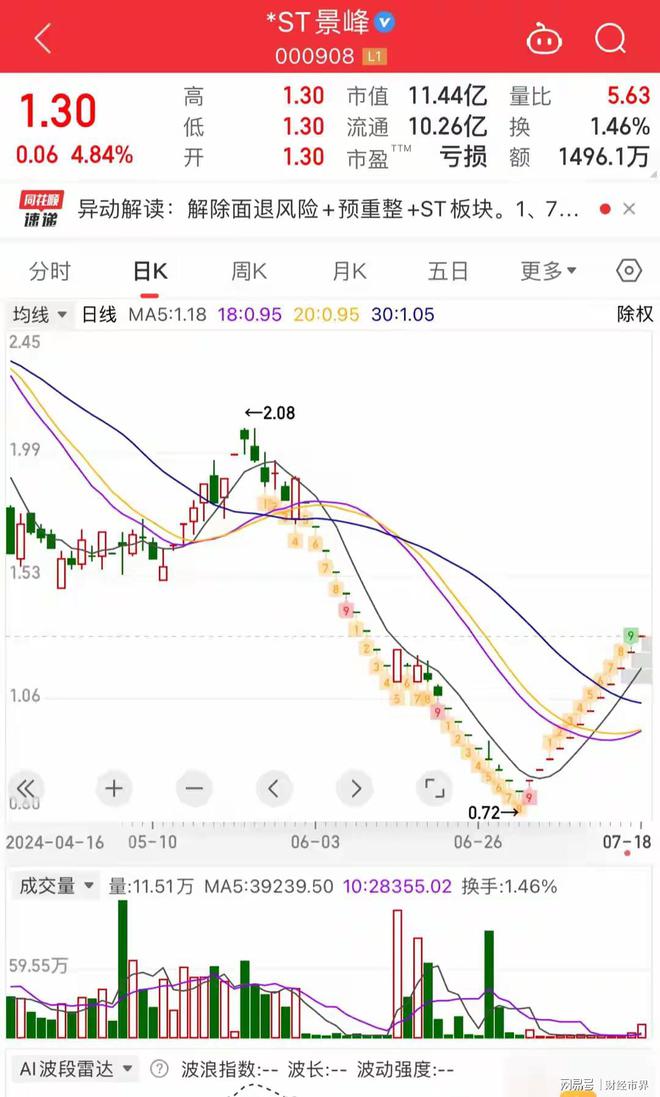Zoom out the chart with minus
The image size is (660, 1097).
(x=194, y=788)
